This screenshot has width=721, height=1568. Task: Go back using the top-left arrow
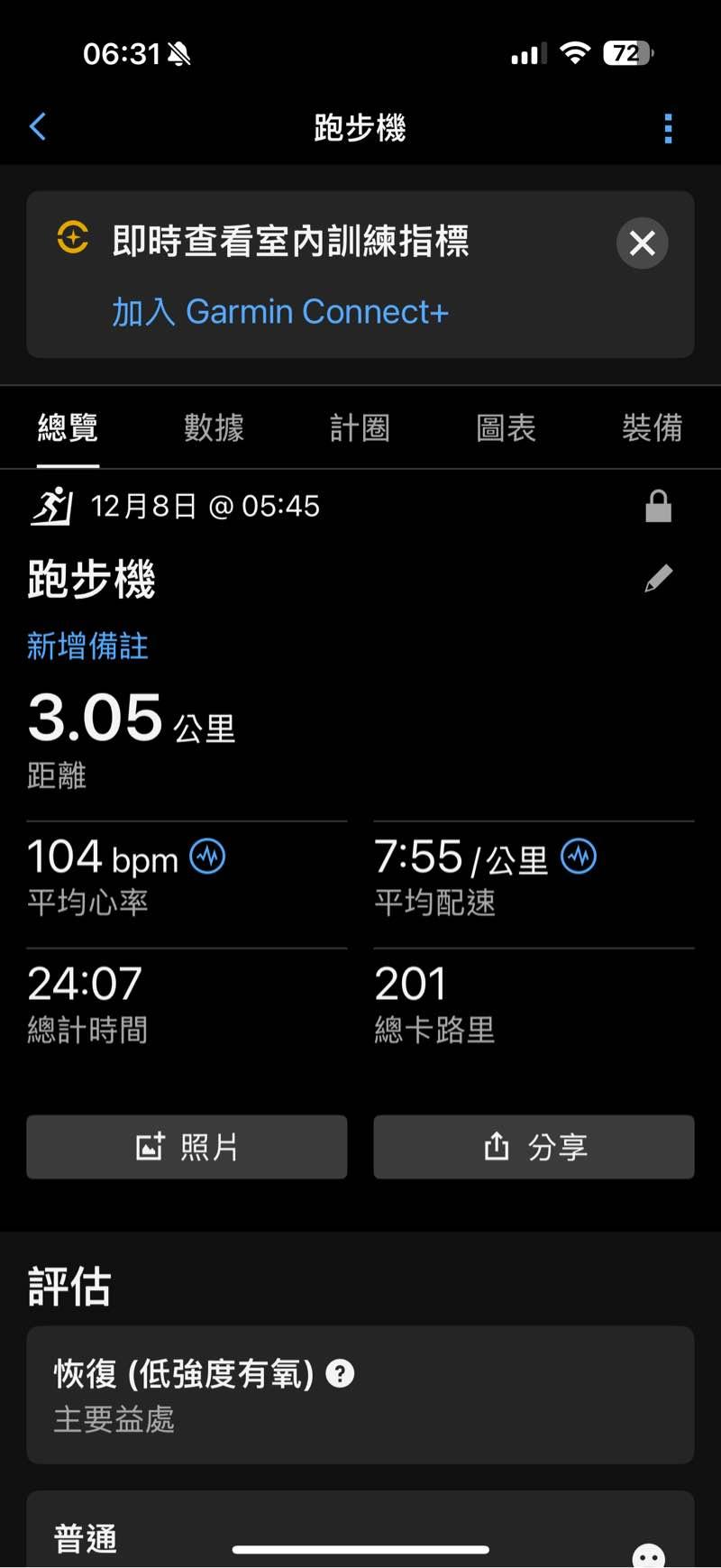38,127
